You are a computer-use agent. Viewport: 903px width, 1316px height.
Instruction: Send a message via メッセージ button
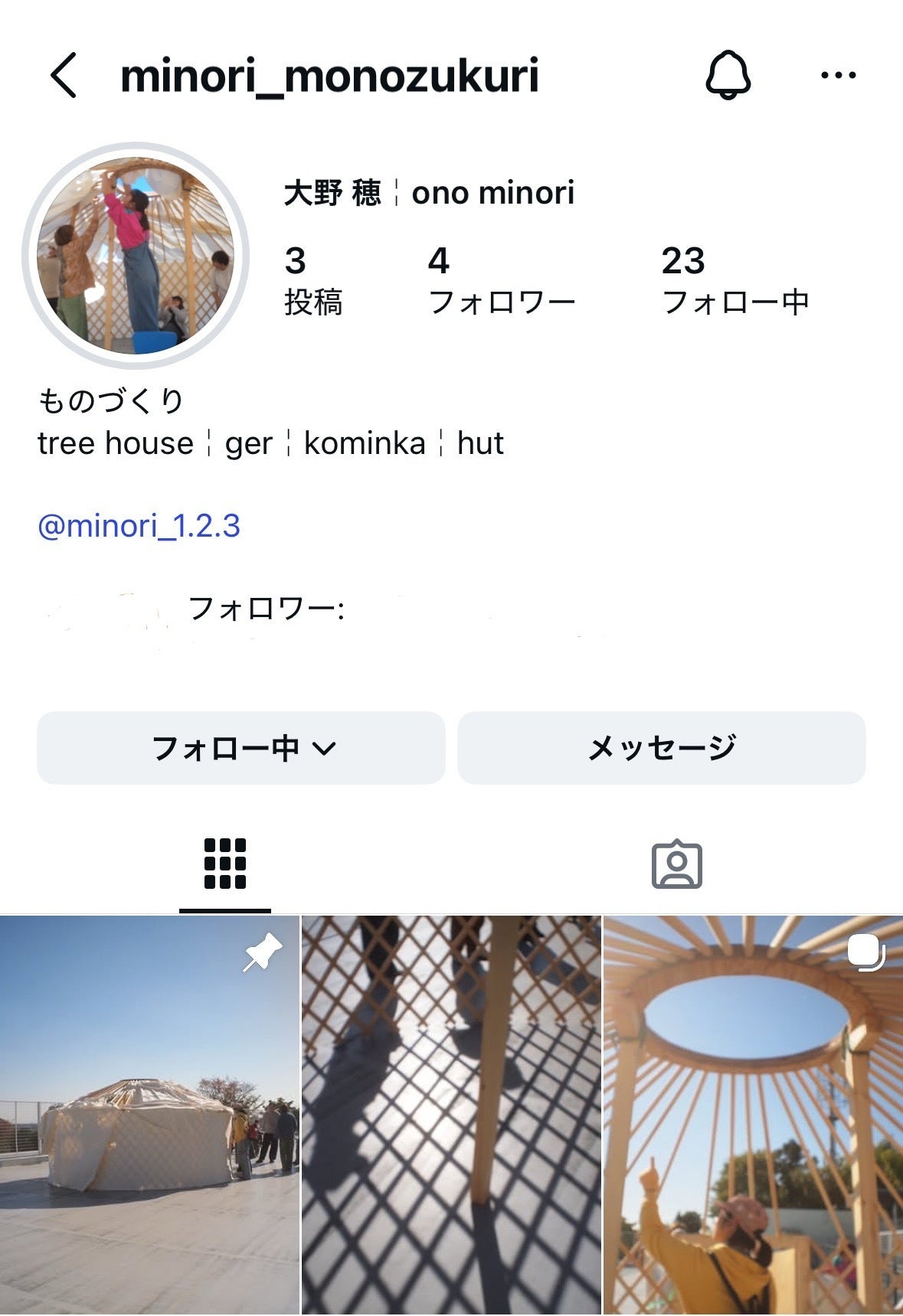[x=661, y=748]
